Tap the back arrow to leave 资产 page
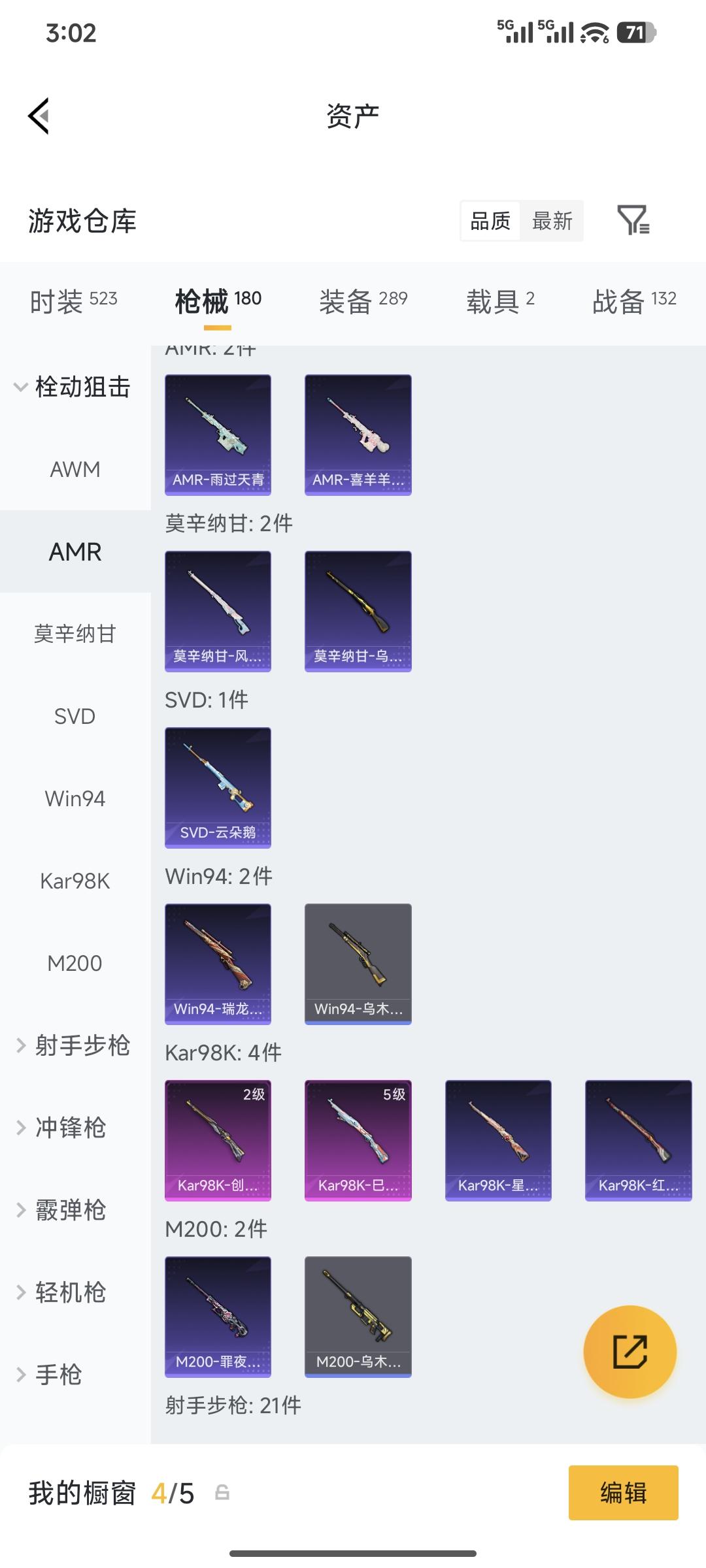The image size is (706, 1568). point(39,115)
